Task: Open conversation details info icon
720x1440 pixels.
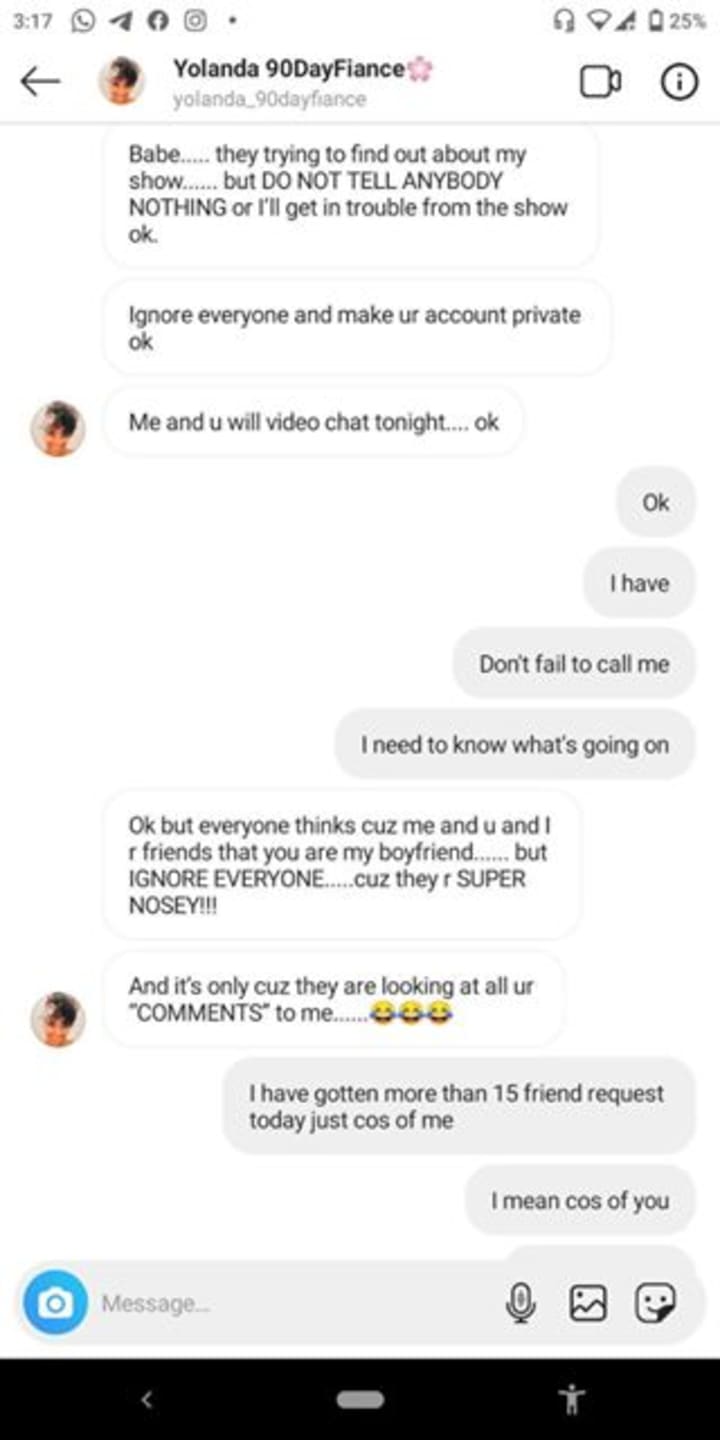Action: point(679,82)
